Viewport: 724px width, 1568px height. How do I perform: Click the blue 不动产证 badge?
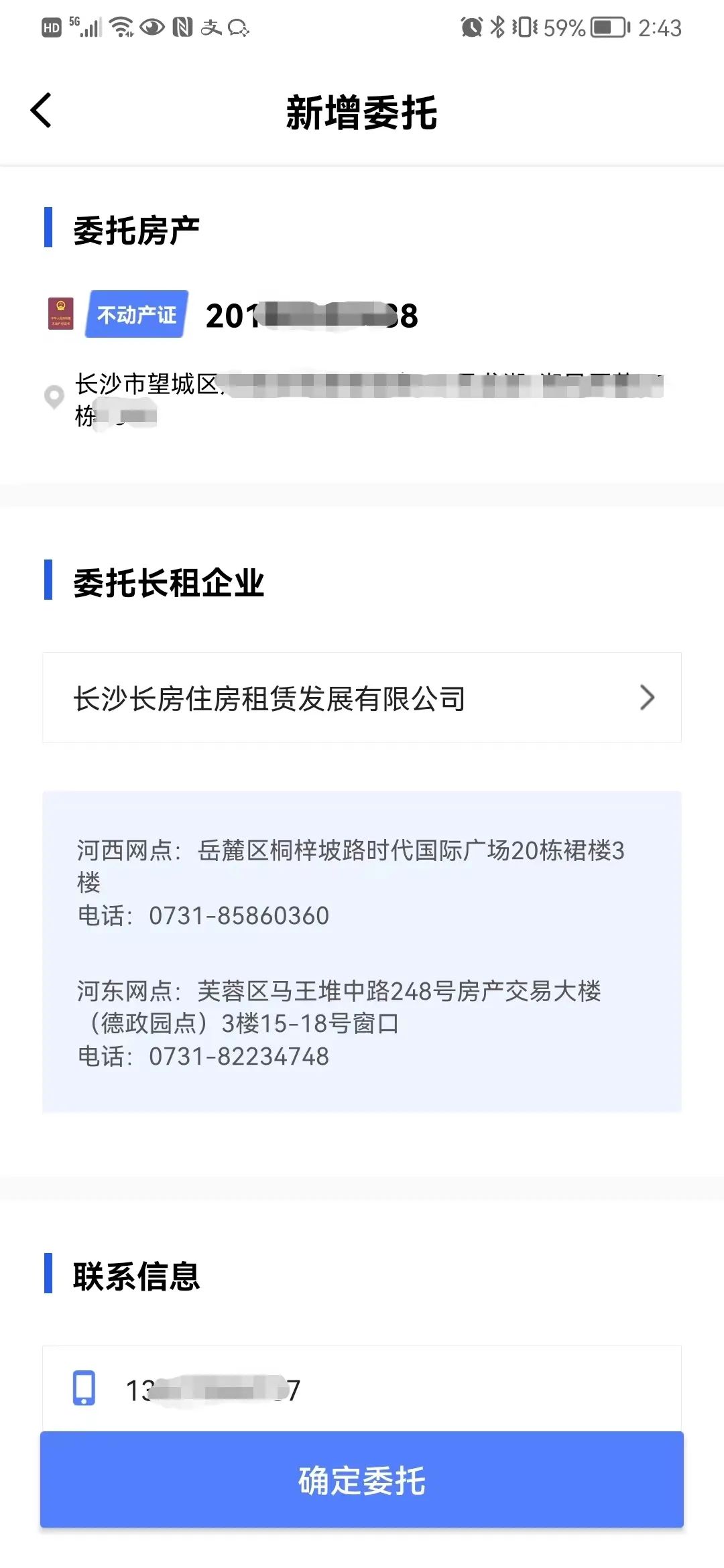(135, 315)
